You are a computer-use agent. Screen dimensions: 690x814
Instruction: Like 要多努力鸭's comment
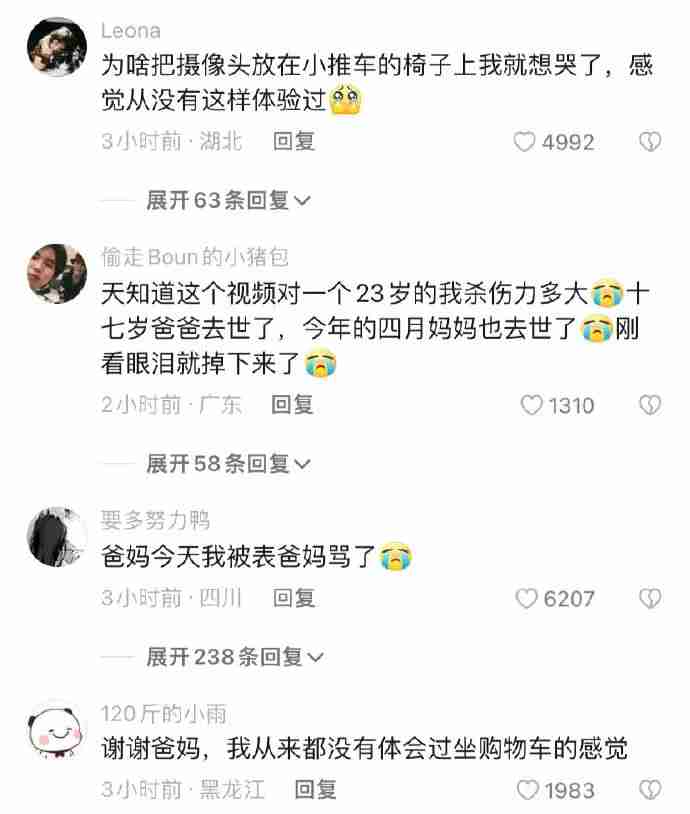[526, 598]
